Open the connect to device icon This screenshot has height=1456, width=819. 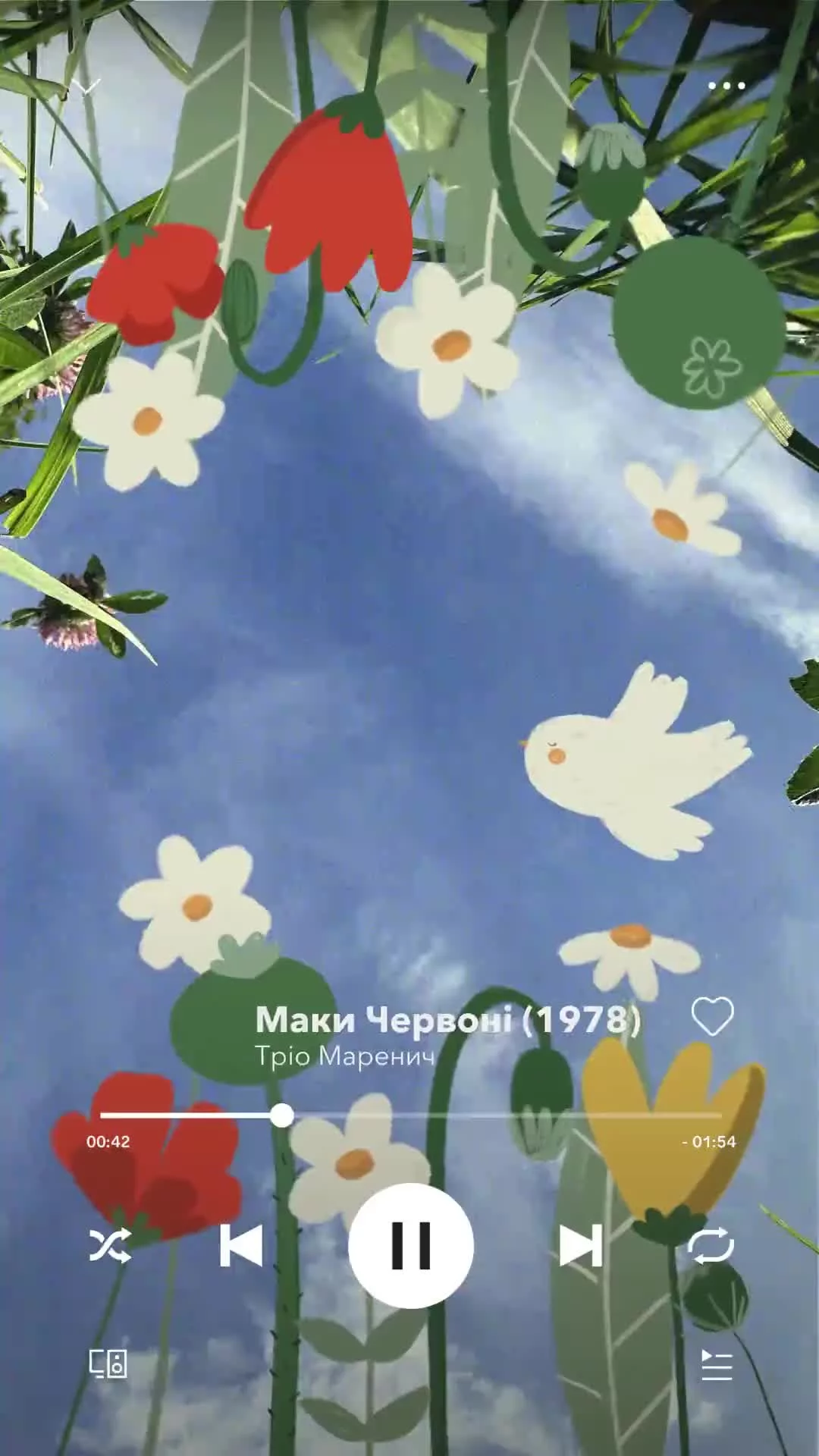(108, 1363)
